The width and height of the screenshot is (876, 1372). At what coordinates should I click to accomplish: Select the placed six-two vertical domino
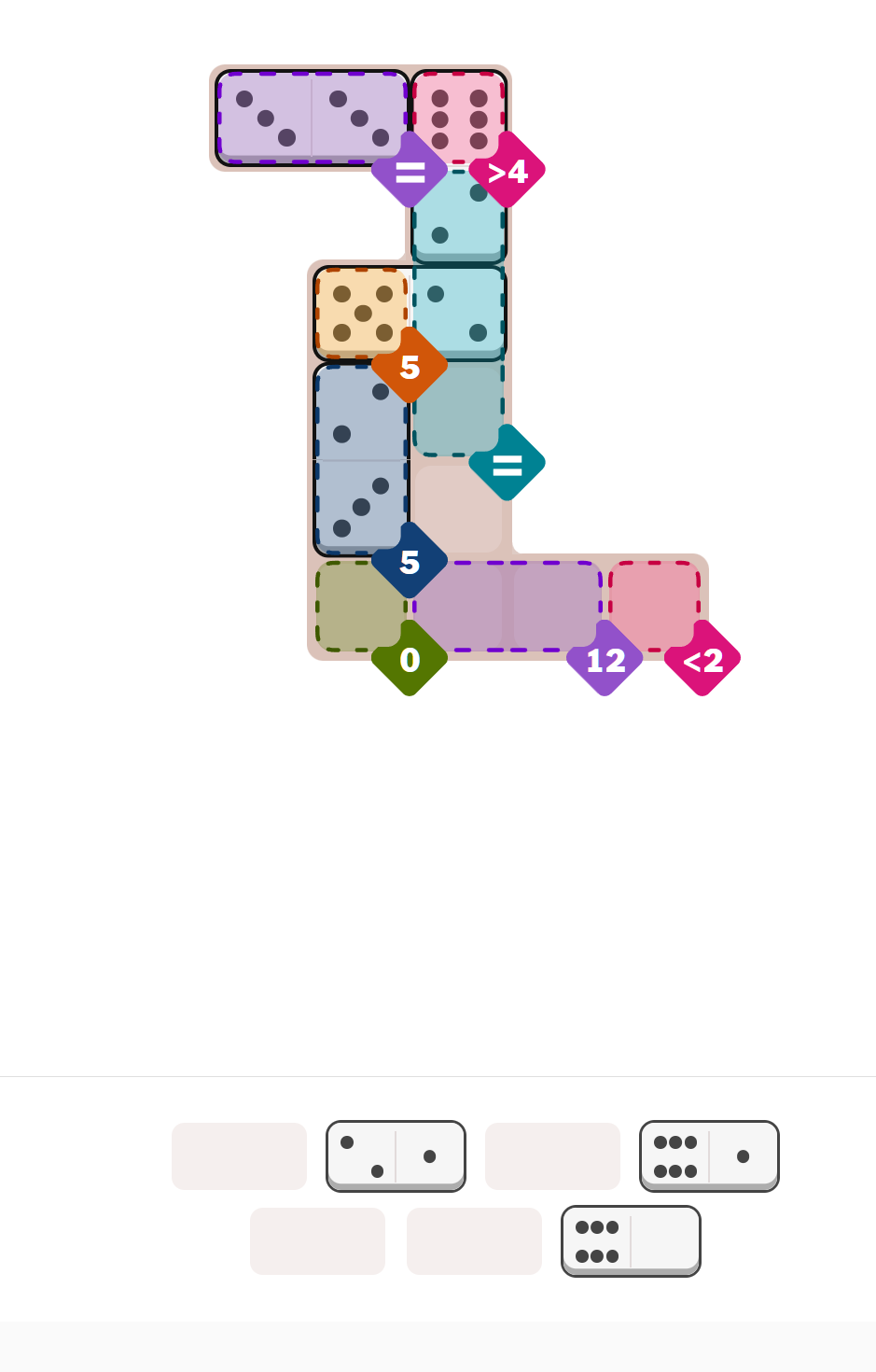(x=458, y=168)
